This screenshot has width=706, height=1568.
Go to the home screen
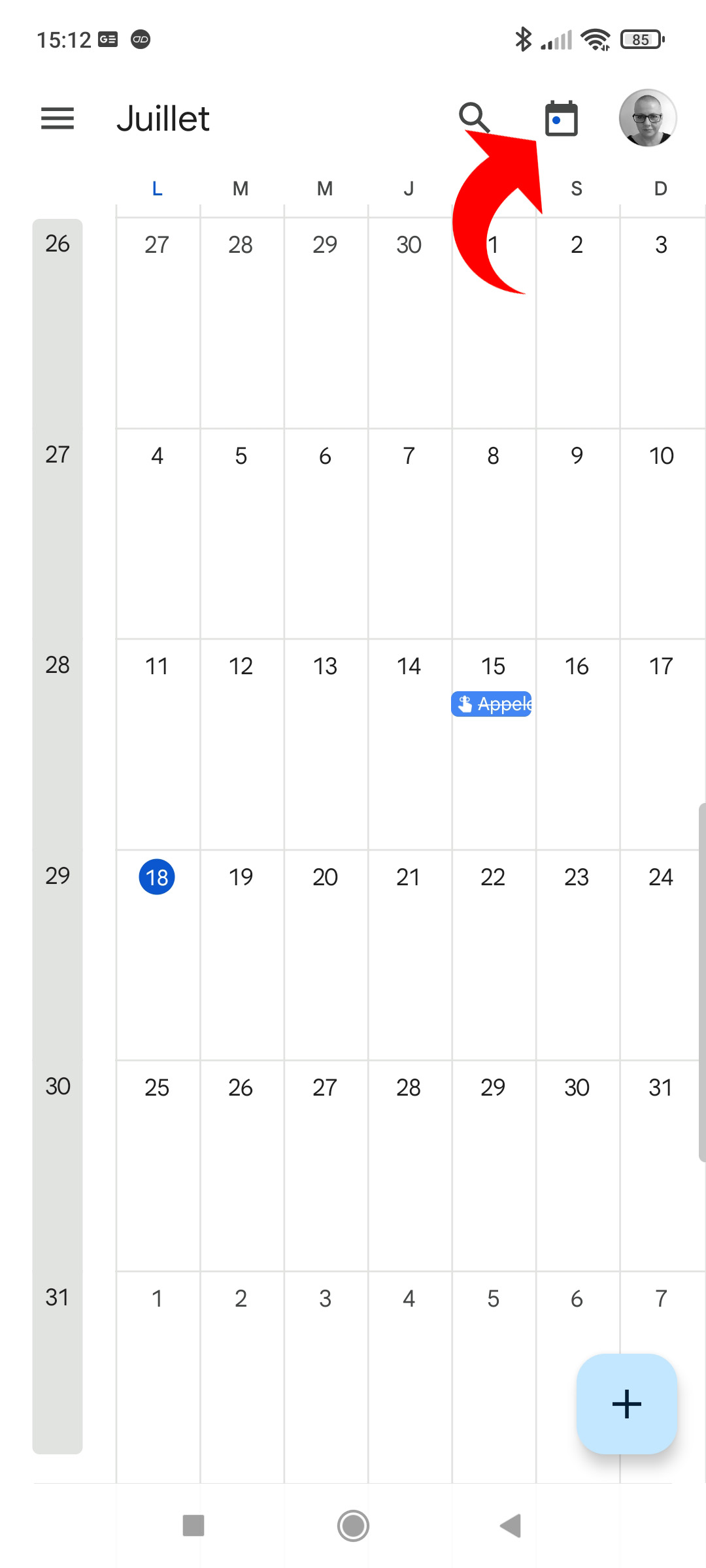pos(353,1526)
